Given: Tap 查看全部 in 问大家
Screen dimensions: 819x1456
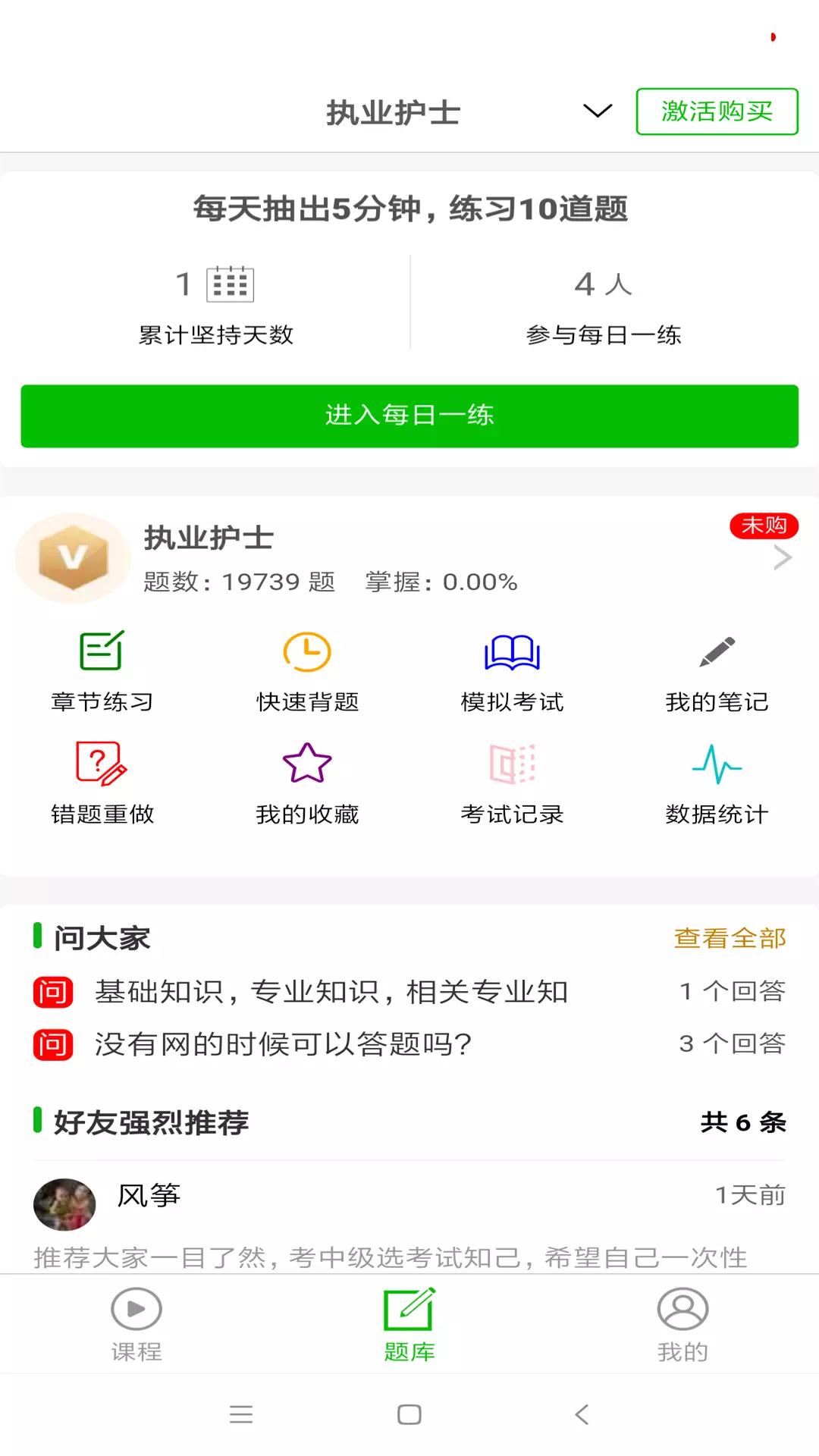Looking at the screenshot, I should (730, 938).
